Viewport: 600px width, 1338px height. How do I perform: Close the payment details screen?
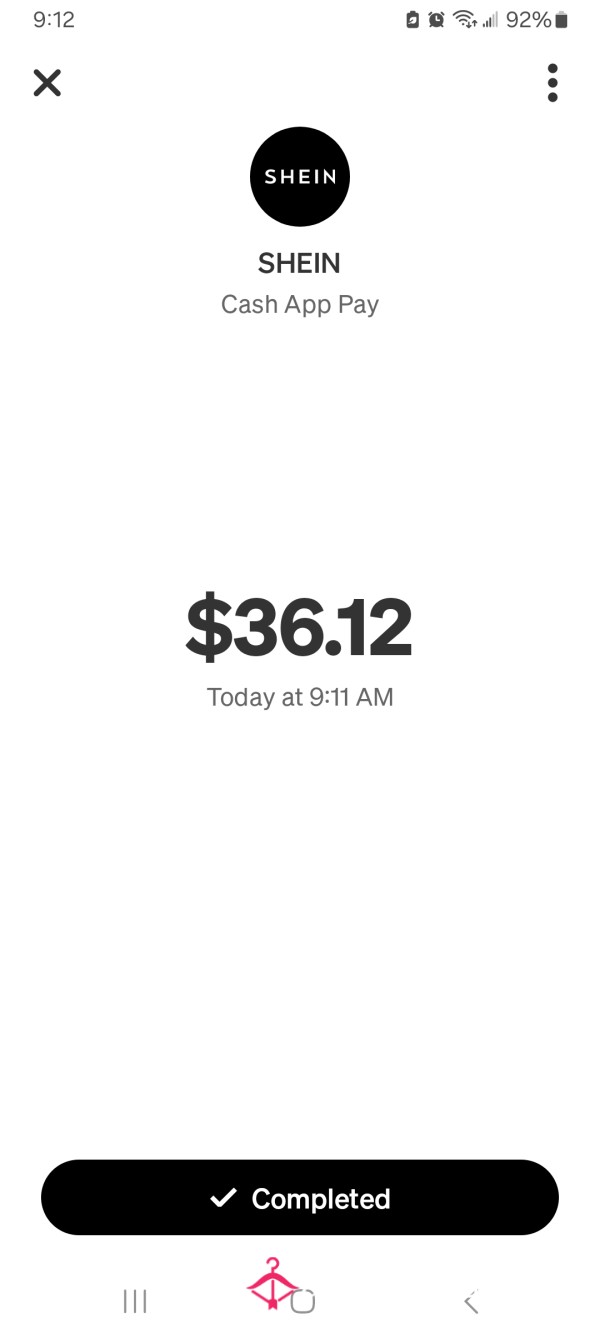point(47,83)
